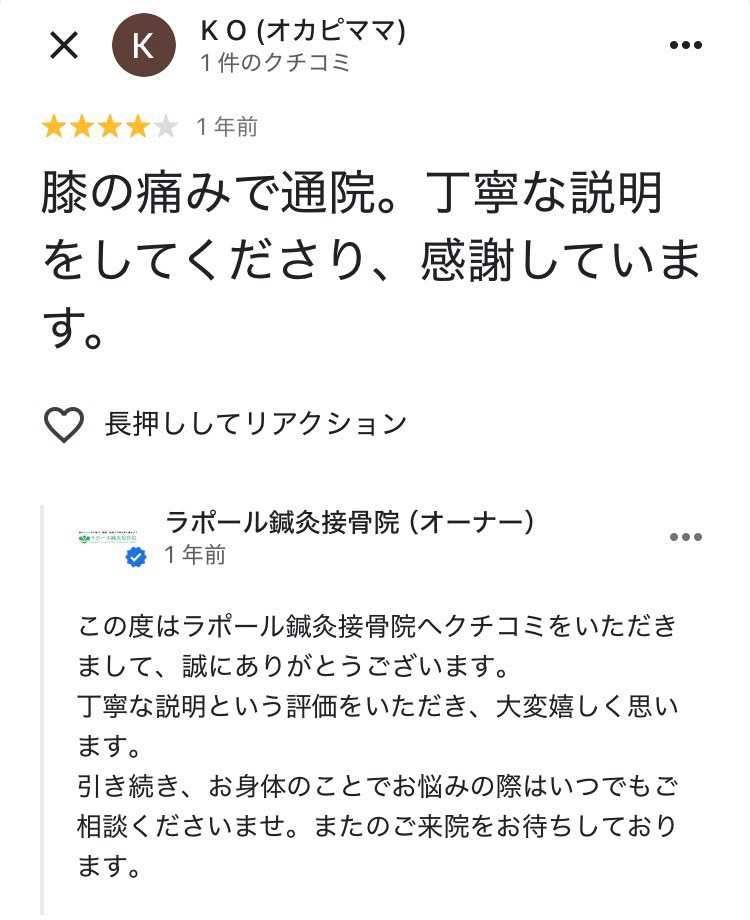Tap the heart reaction icon
This screenshot has width=750, height=920.
(65, 425)
